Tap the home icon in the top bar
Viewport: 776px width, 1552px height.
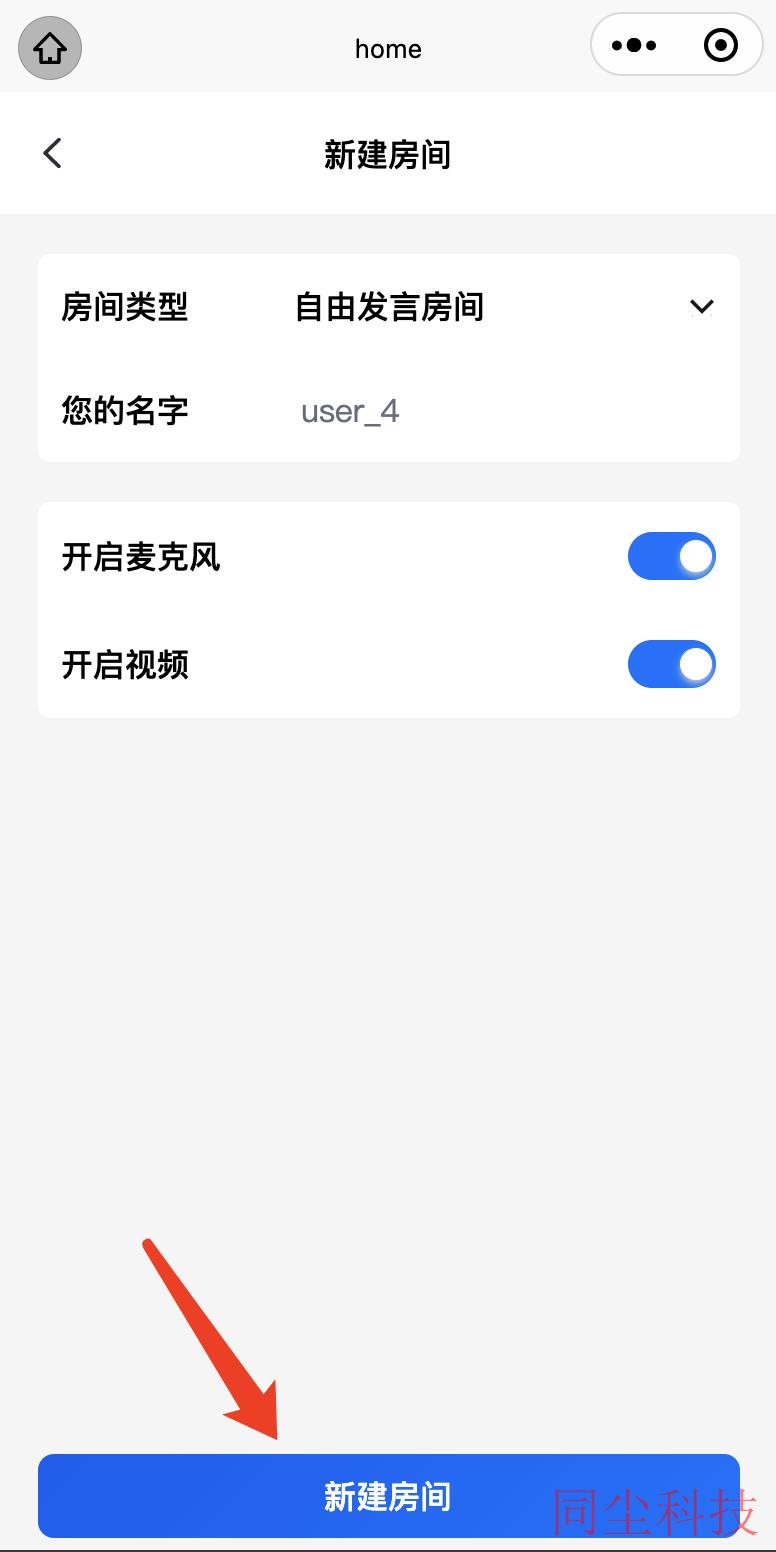50,48
